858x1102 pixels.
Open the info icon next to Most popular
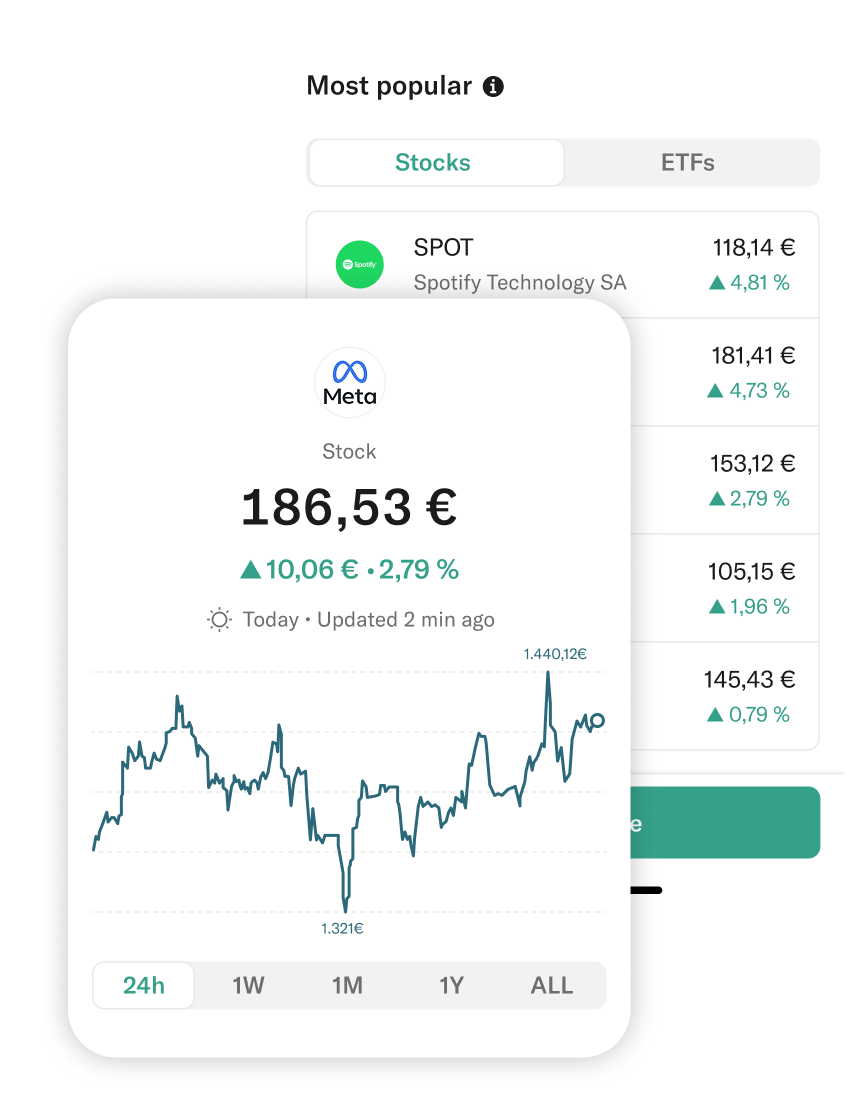[494, 86]
